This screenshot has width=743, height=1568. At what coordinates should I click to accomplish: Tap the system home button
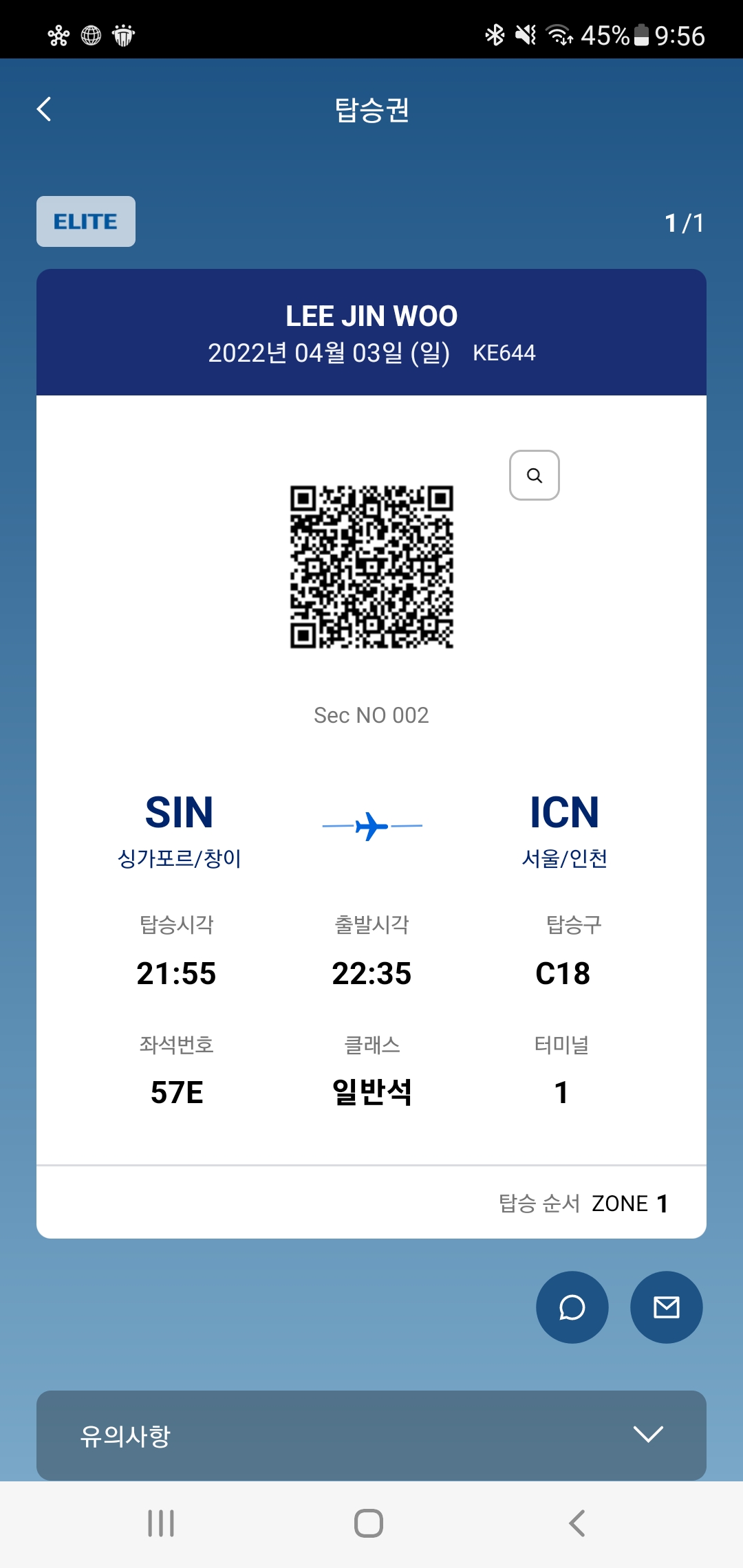pyautogui.click(x=369, y=1523)
